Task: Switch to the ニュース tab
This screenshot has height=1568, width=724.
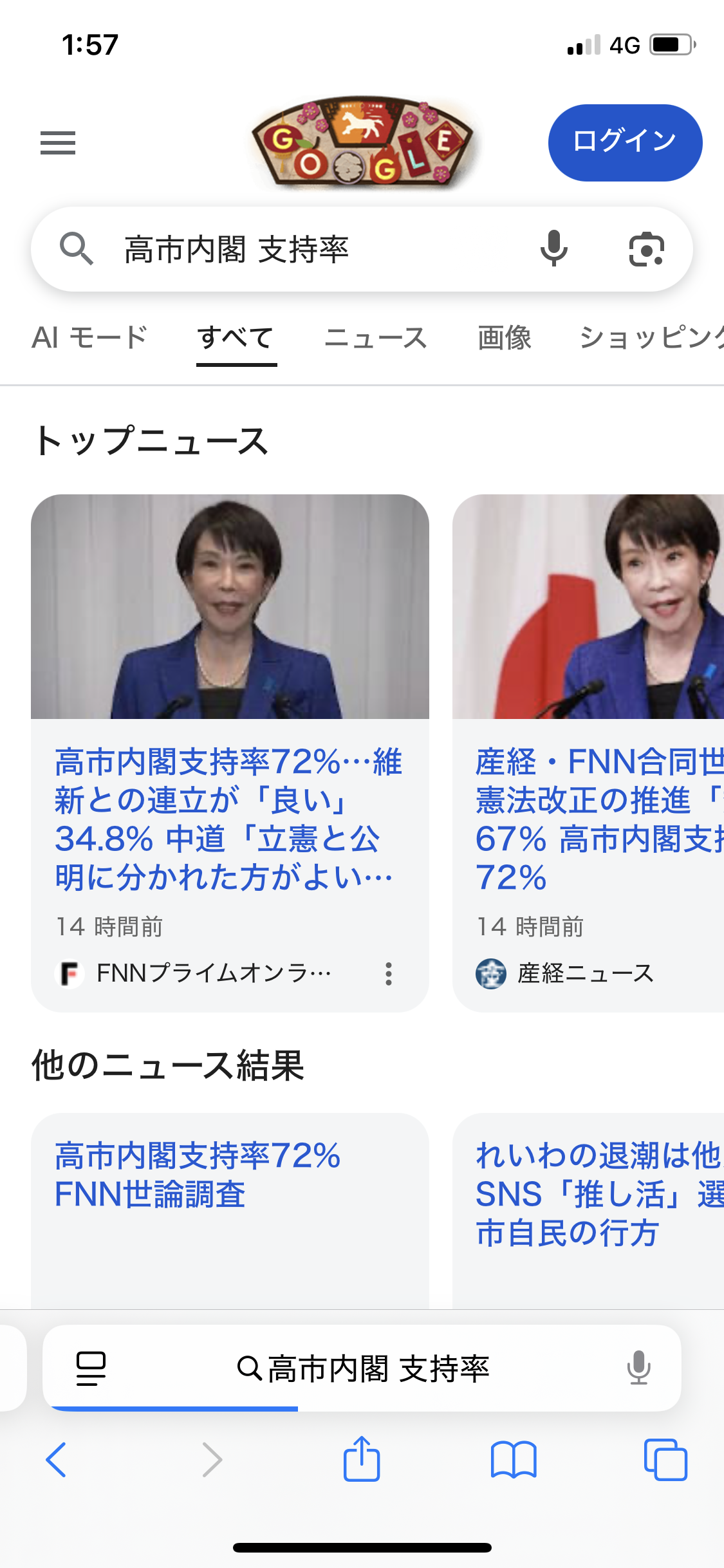Action: (376, 338)
